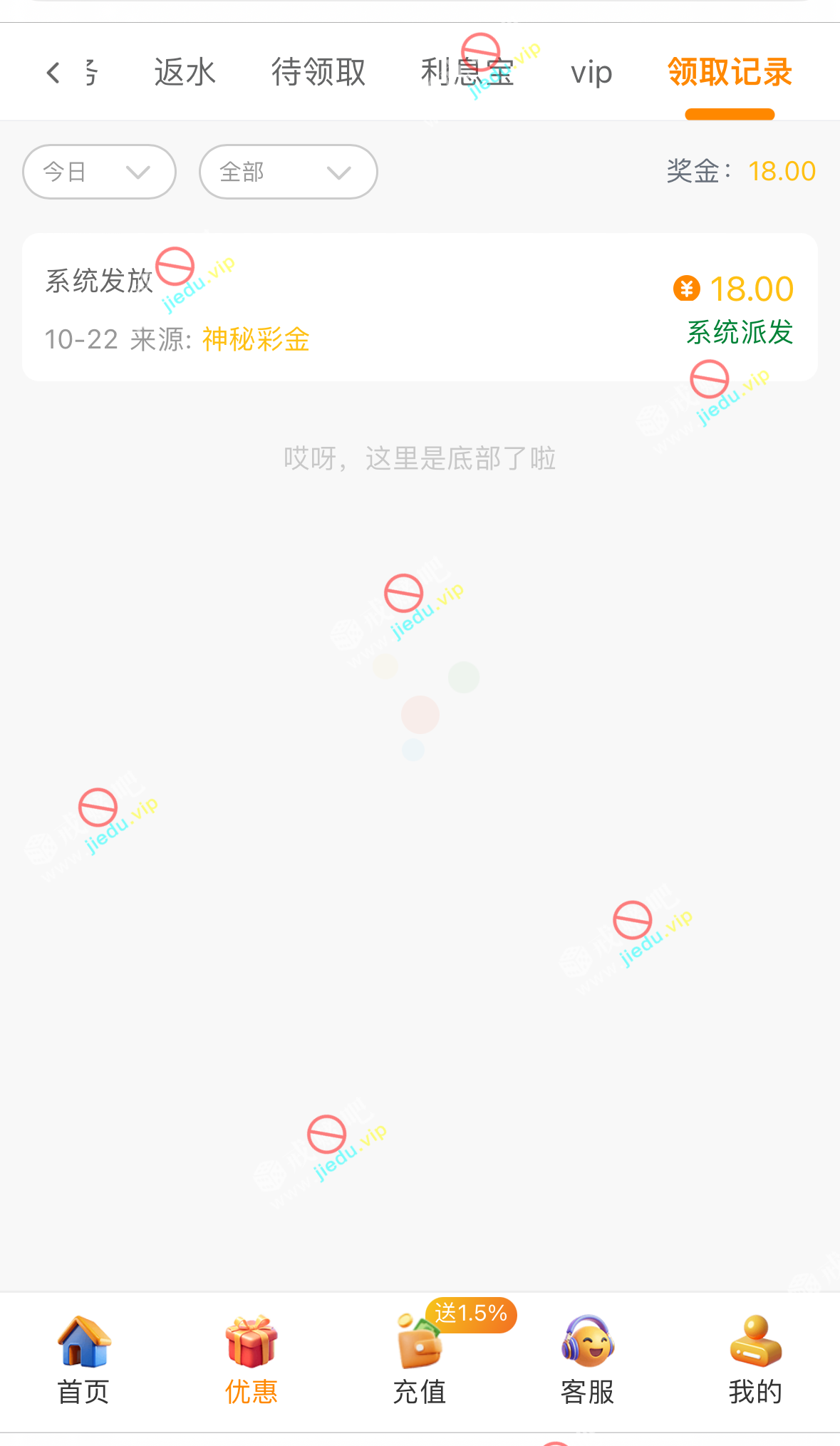Switch to the 利息宝 tab
The height and width of the screenshot is (1446, 840).
point(467,73)
